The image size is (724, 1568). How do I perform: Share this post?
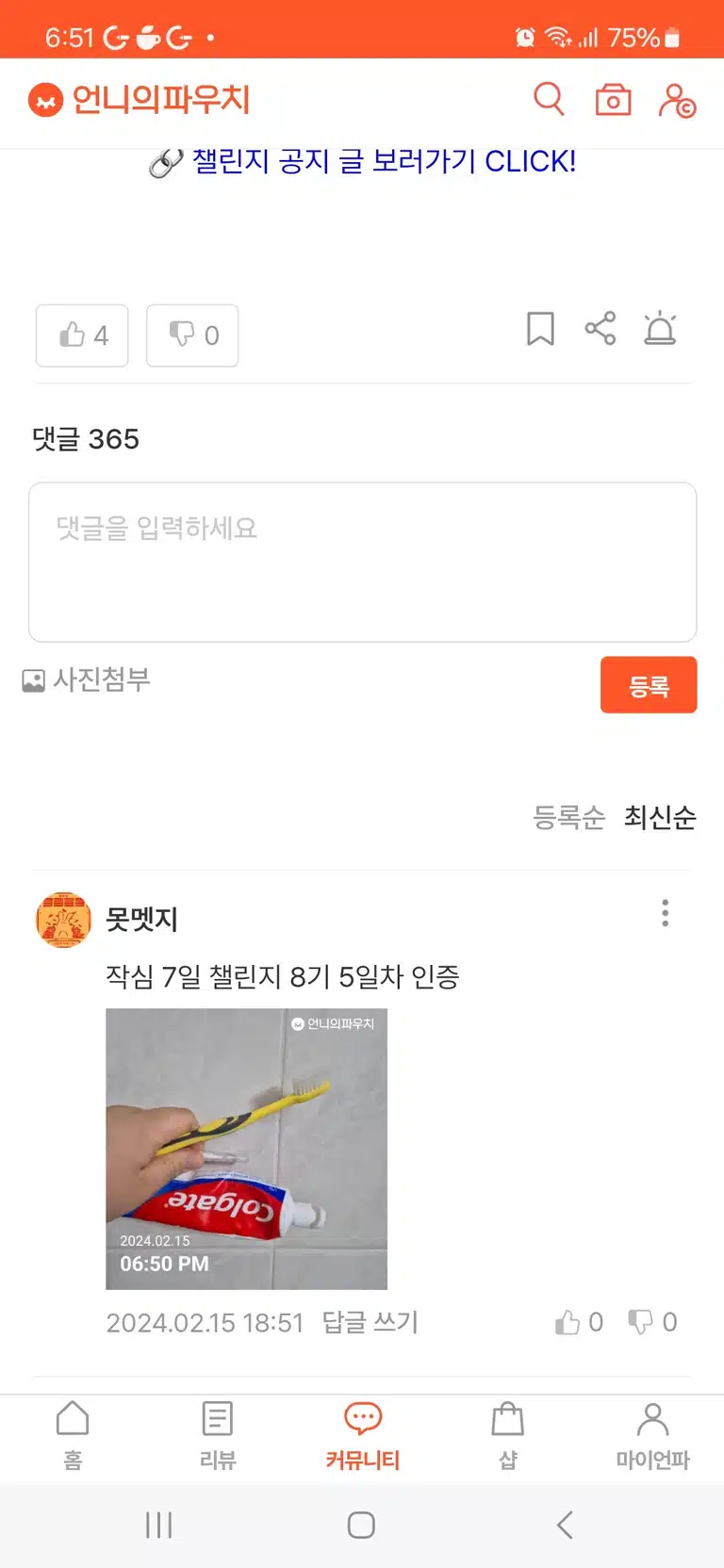tap(601, 329)
